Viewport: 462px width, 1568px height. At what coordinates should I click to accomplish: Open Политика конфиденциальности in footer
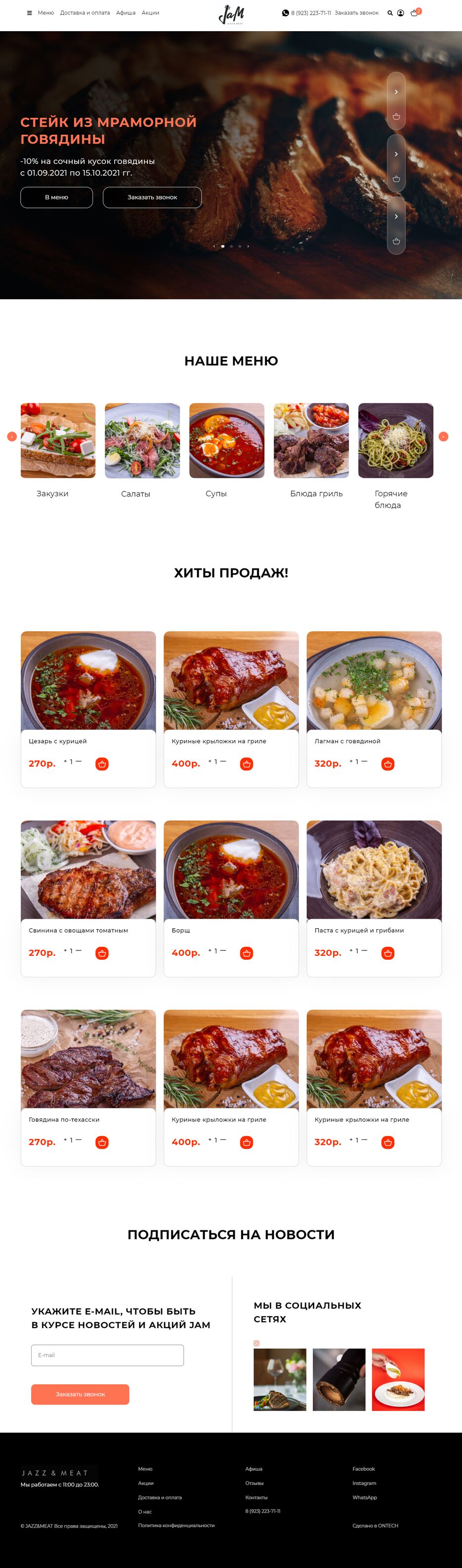[x=176, y=1526]
